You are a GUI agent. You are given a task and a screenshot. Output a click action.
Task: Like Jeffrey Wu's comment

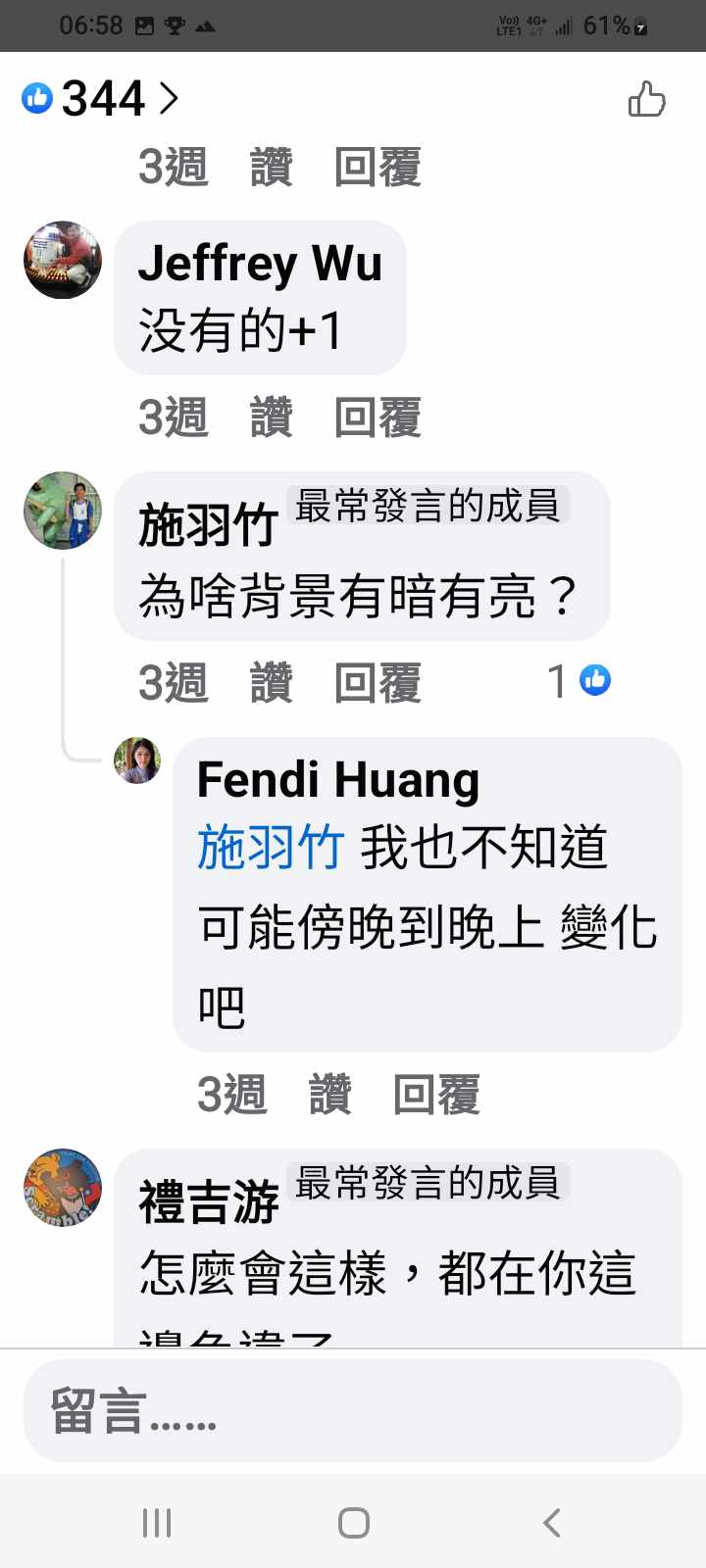pyautogui.click(x=271, y=417)
